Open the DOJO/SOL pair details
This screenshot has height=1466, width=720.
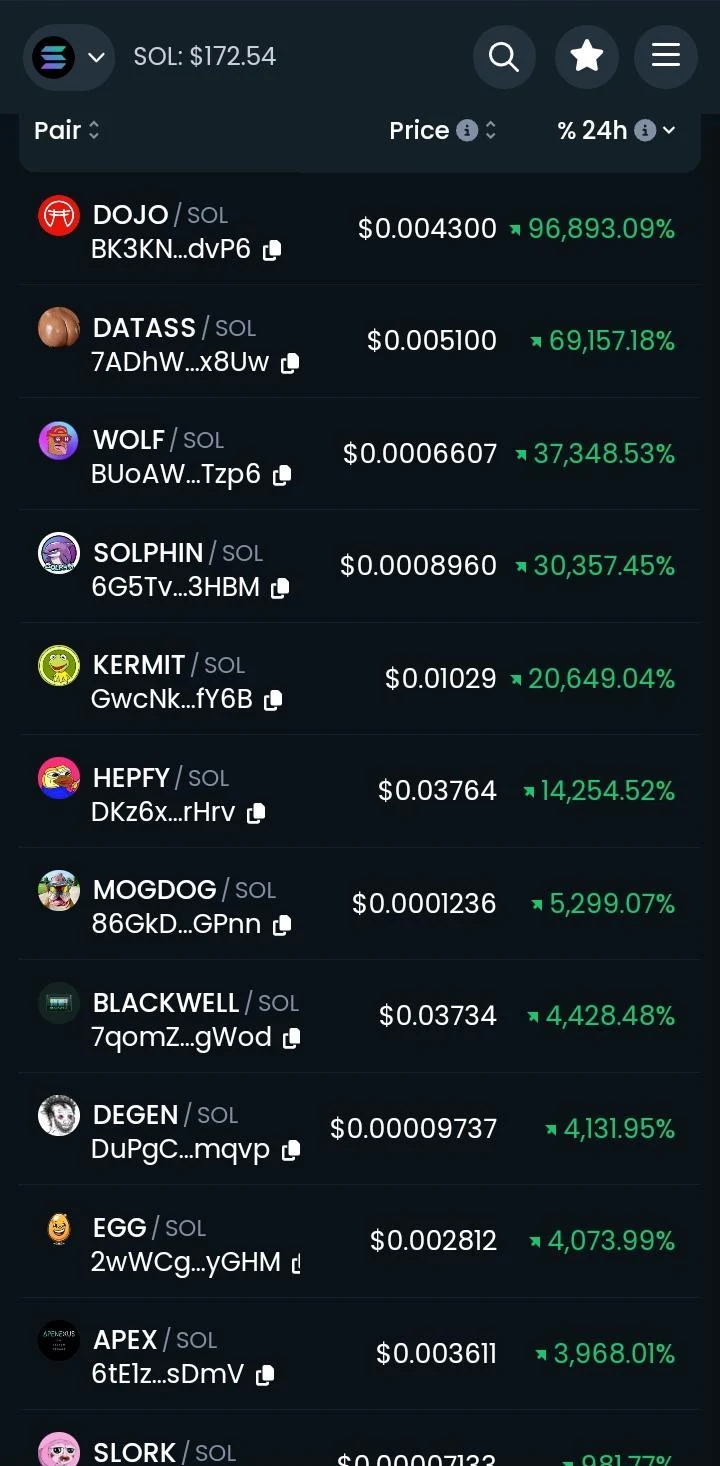coord(130,214)
